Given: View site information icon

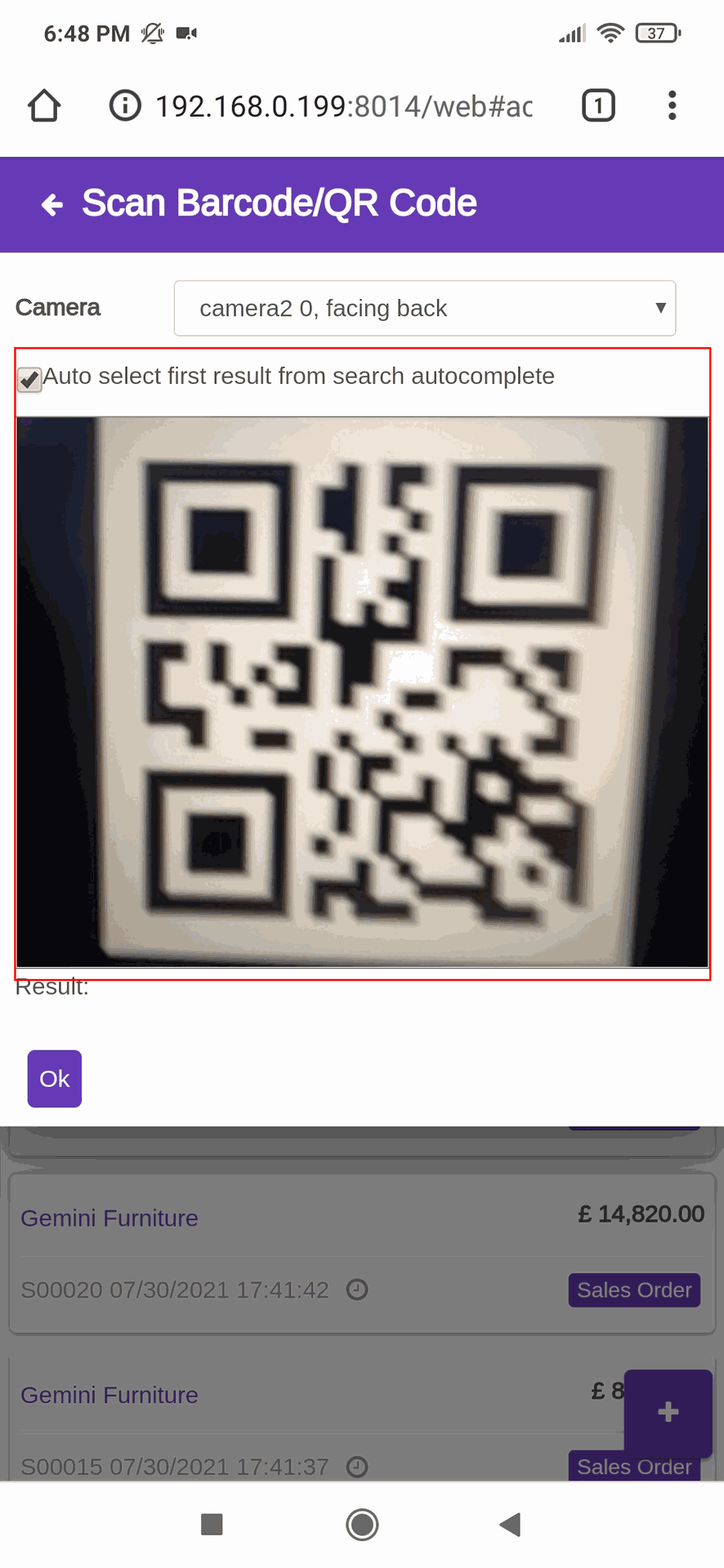Looking at the screenshot, I should tap(125, 106).
